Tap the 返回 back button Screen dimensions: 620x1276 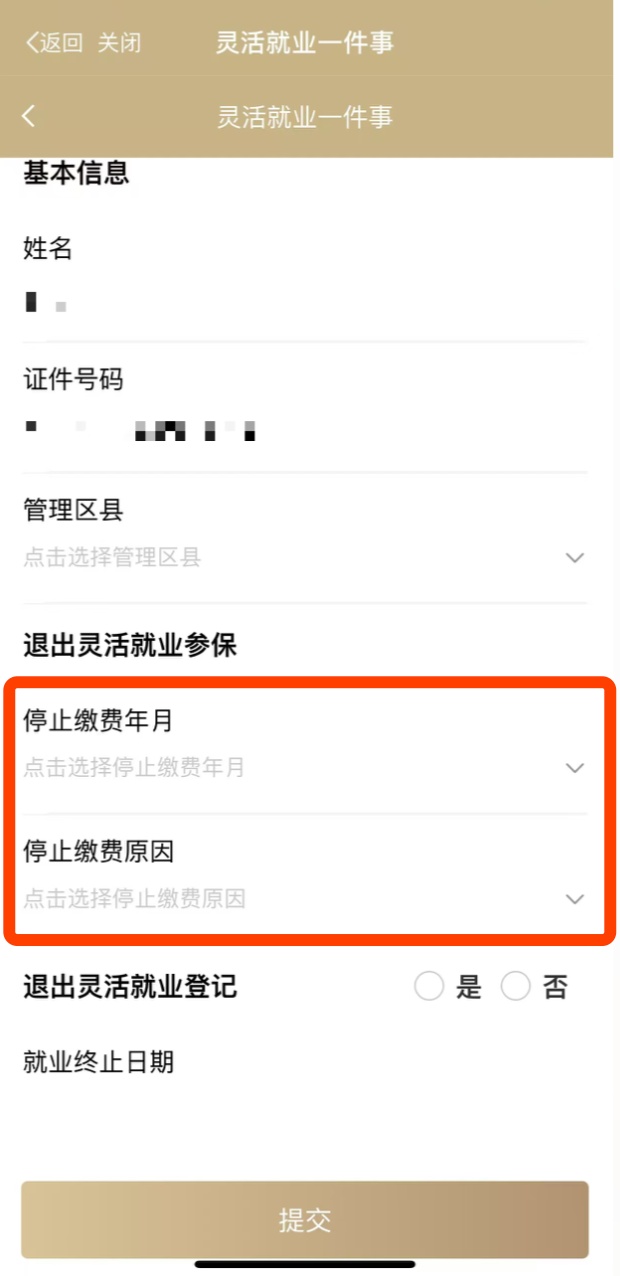[54, 43]
